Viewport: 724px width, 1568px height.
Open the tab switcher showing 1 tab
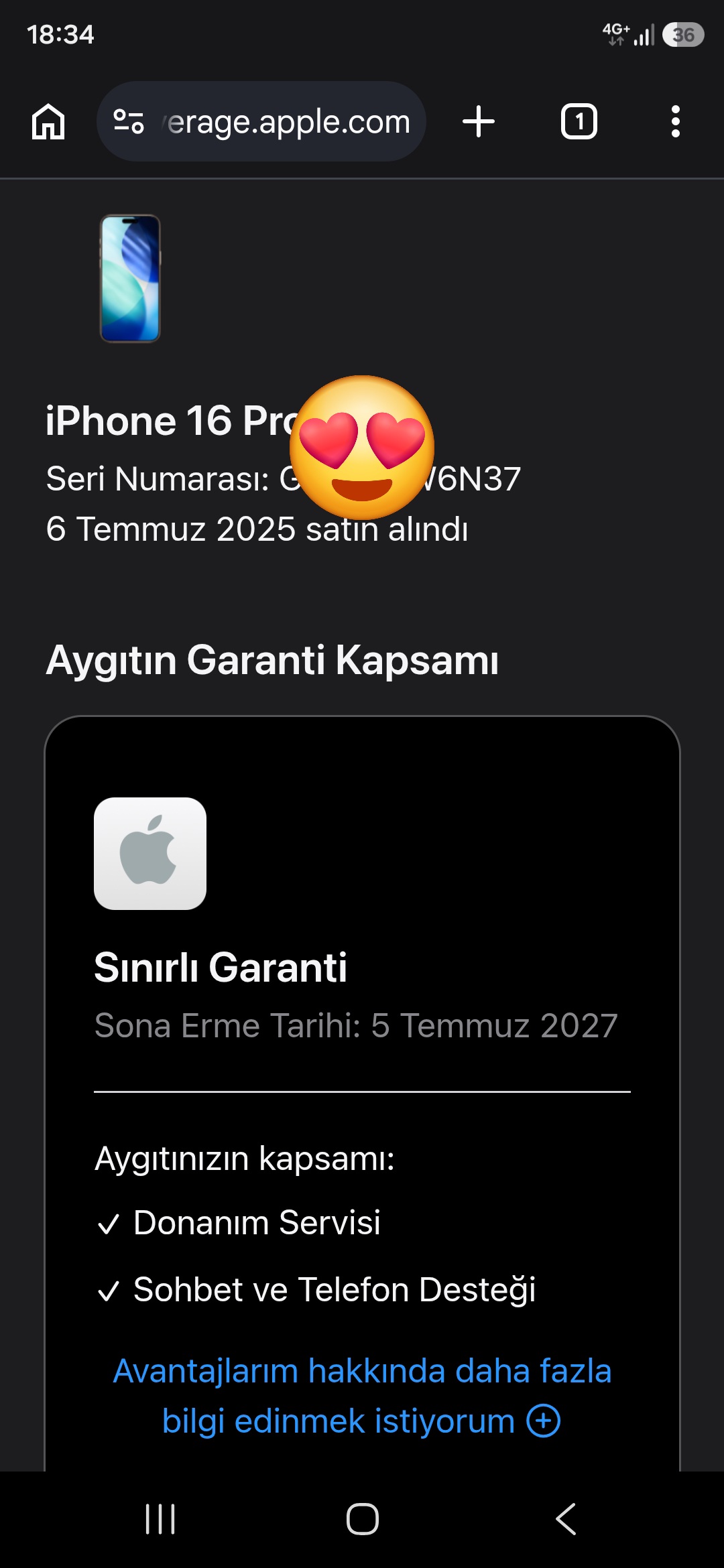click(579, 122)
